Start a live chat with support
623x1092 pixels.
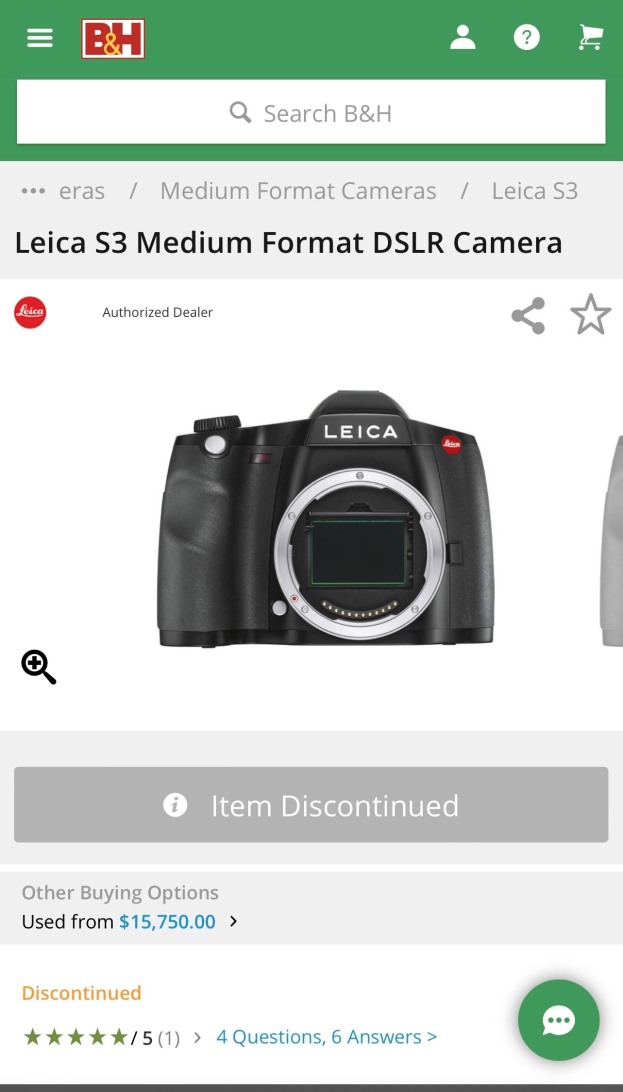[558, 1020]
